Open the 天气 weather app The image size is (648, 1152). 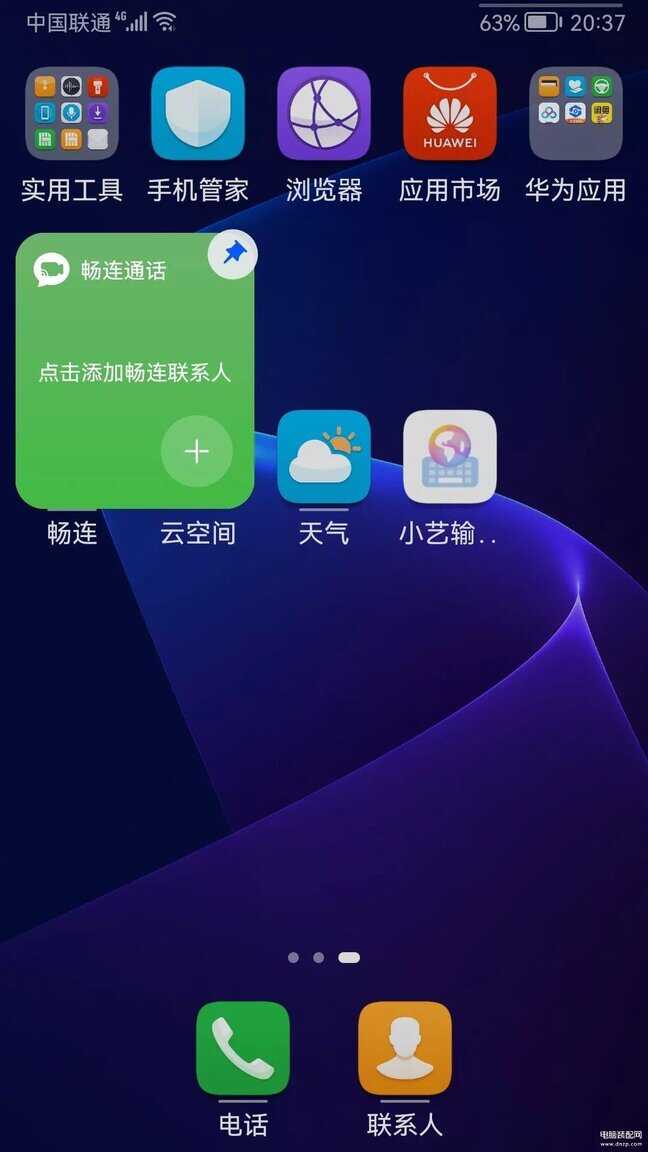pos(324,457)
